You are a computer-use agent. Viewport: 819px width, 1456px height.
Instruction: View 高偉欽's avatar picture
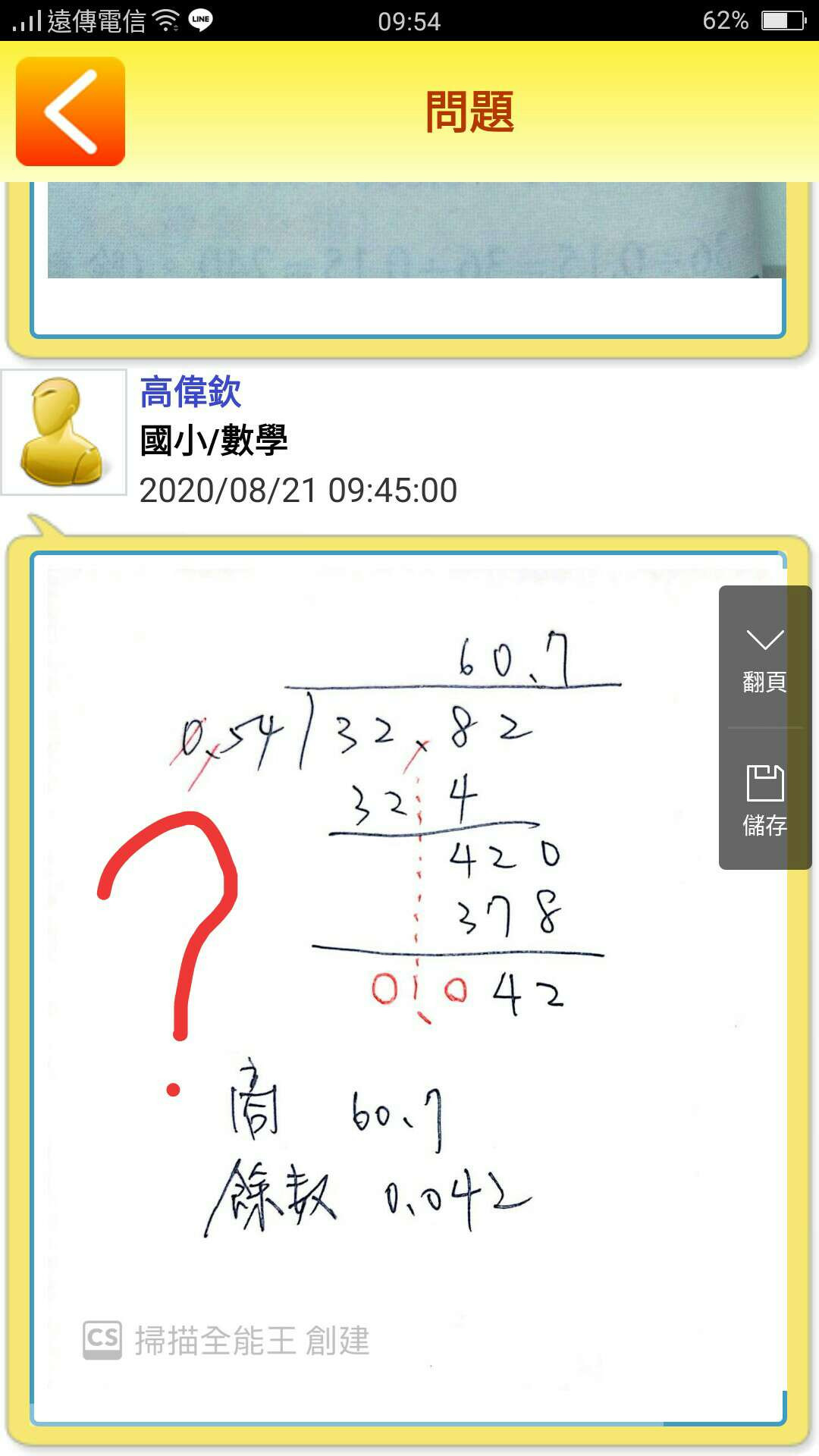click(x=64, y=432)
